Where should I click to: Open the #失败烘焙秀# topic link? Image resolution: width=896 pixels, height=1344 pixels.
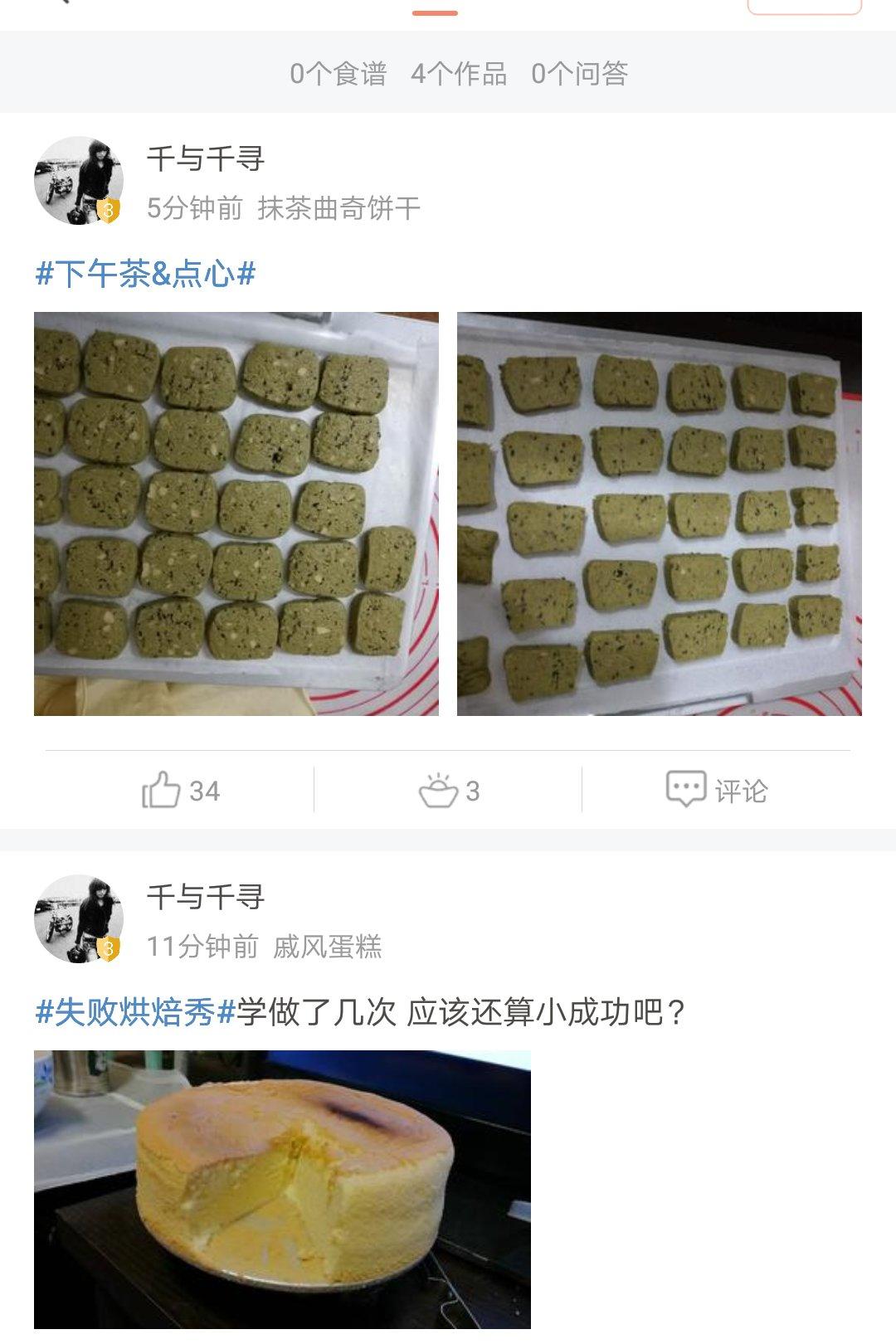click(136, 1011)
